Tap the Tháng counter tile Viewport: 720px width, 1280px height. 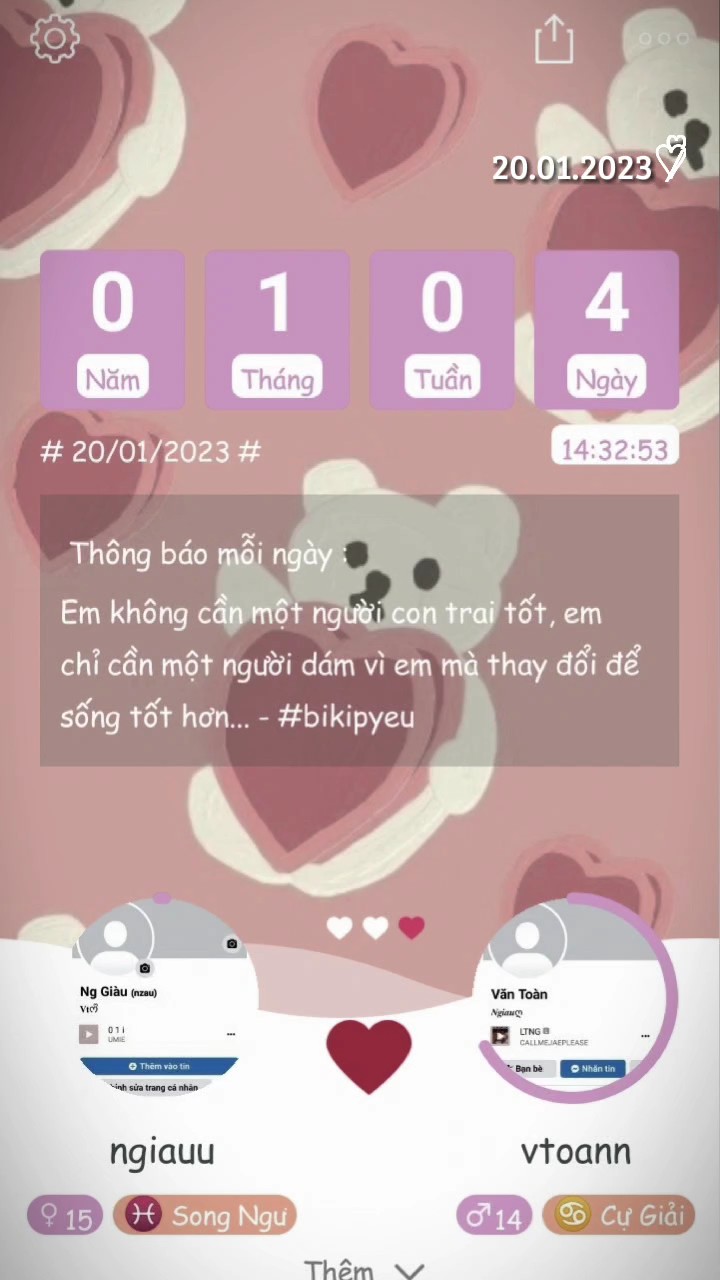tap(277, 330)
